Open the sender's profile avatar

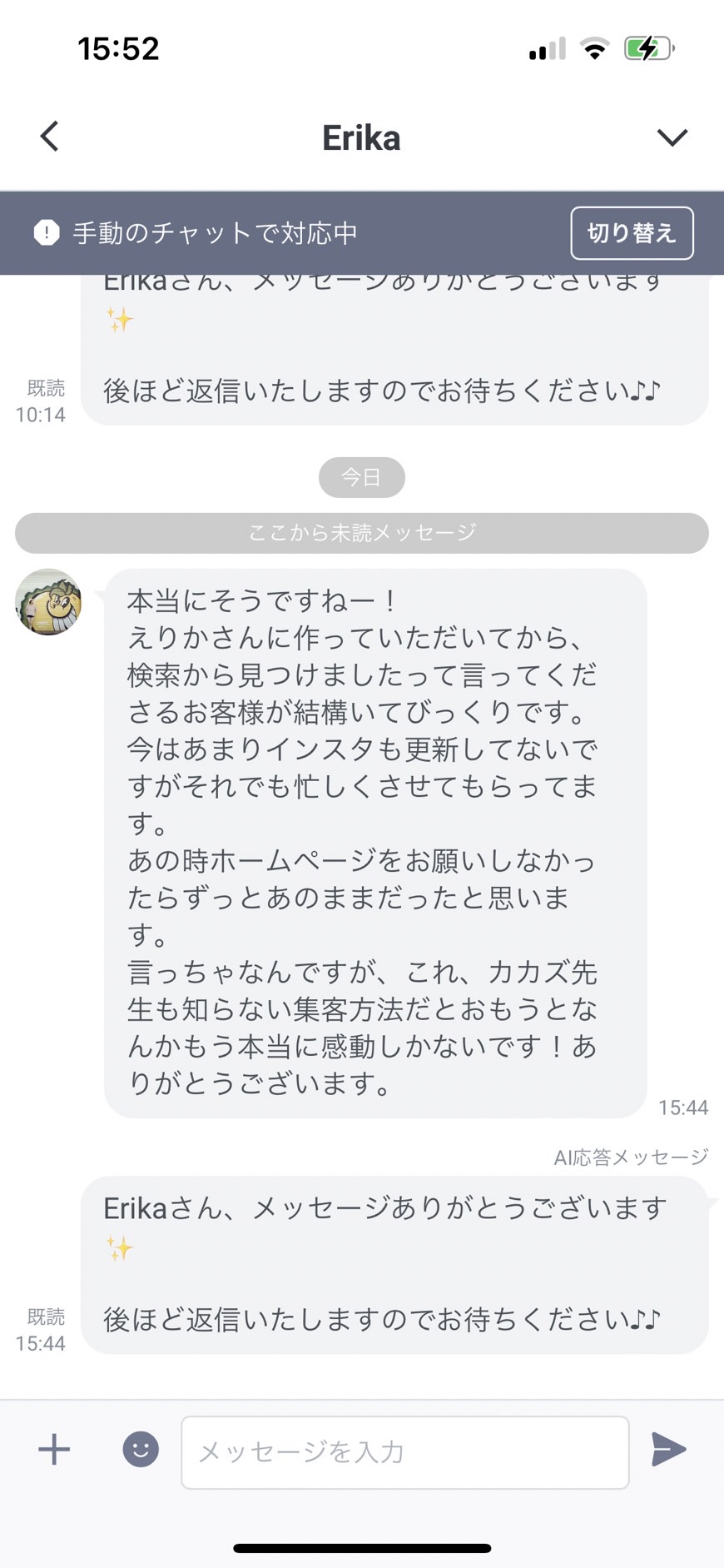(x=48, y=602)
